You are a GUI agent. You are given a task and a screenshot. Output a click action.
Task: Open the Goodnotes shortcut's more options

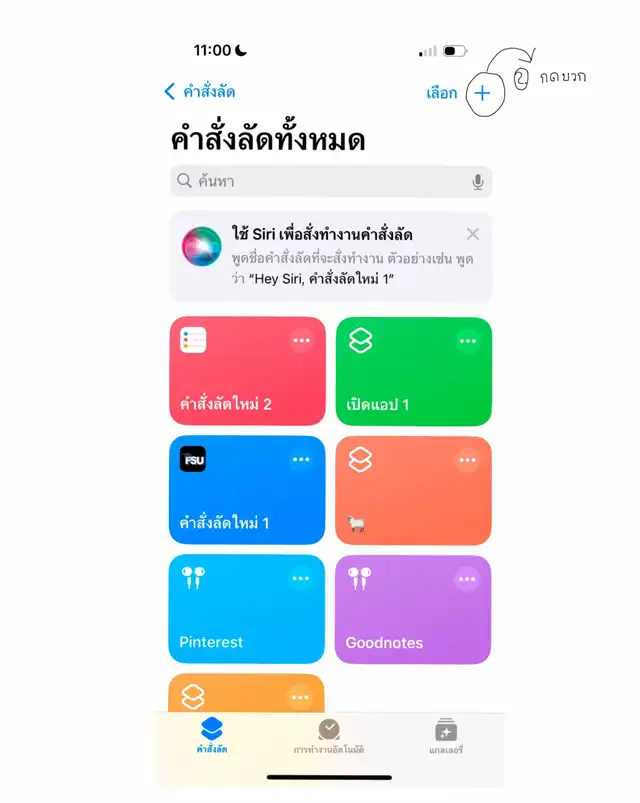(x=466, y=579)
